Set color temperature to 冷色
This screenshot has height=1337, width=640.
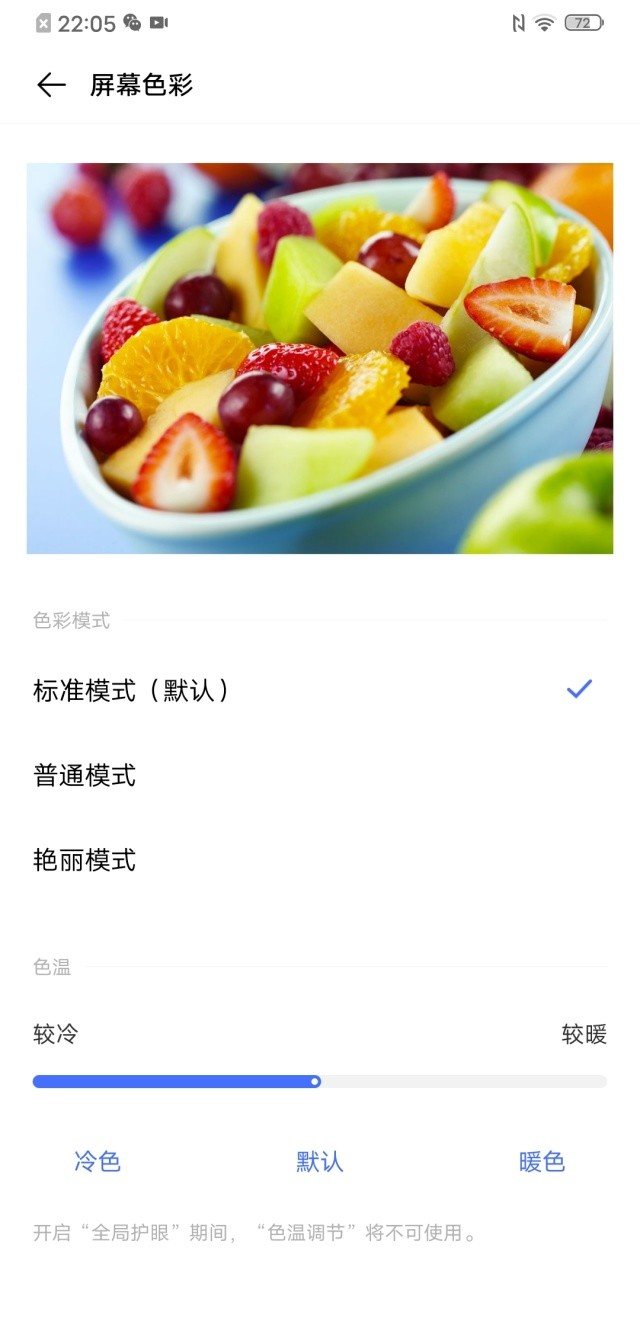tap(97, 1162)
